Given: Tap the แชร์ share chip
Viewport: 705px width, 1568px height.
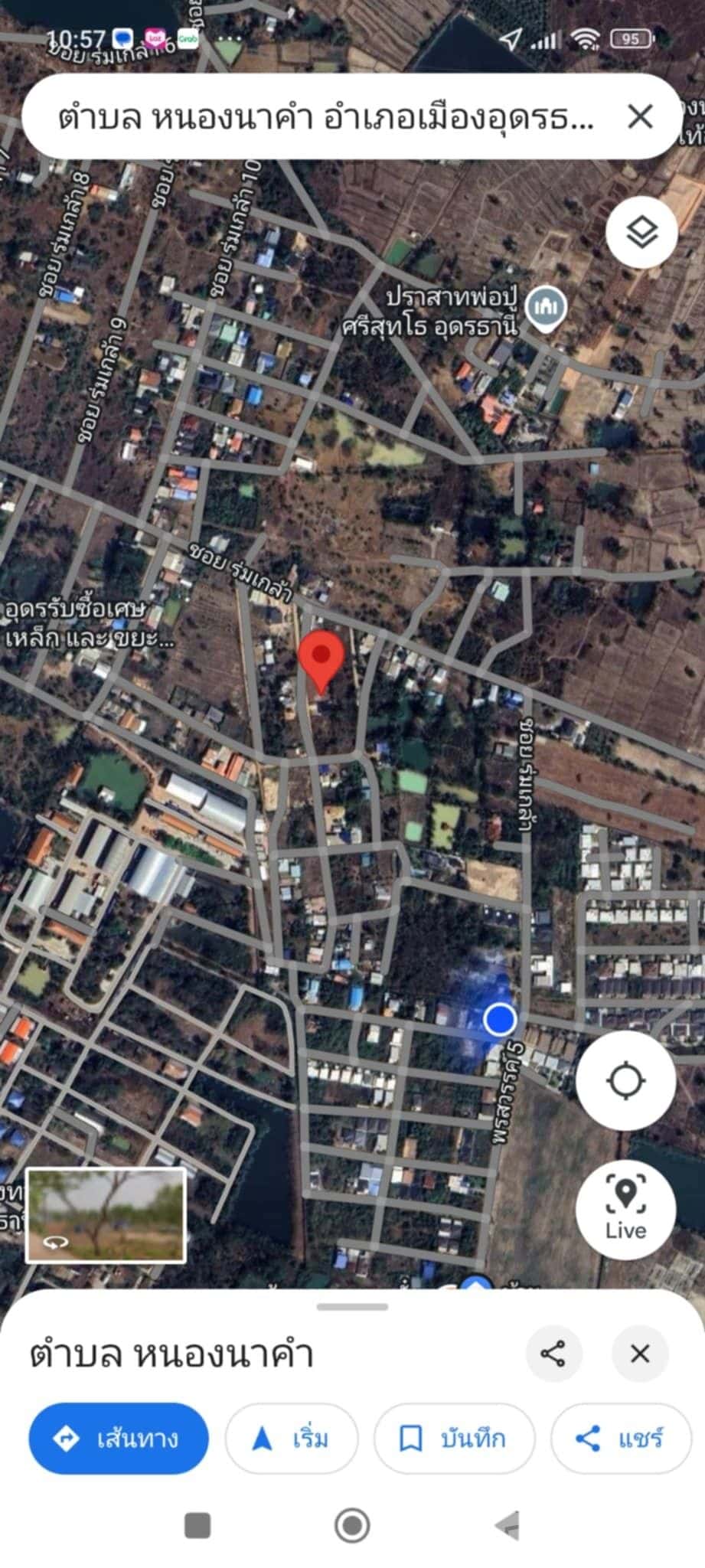Looking at the screenshot, I should point(620,1439).
